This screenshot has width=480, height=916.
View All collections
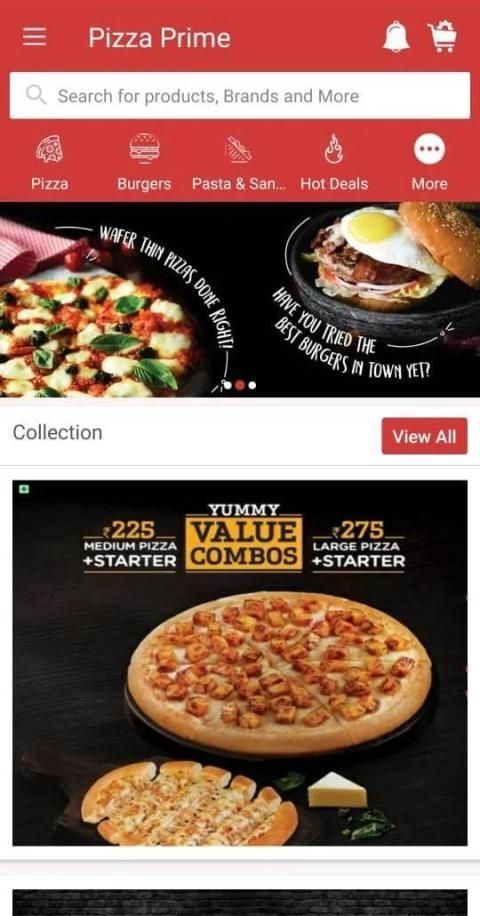425,436
